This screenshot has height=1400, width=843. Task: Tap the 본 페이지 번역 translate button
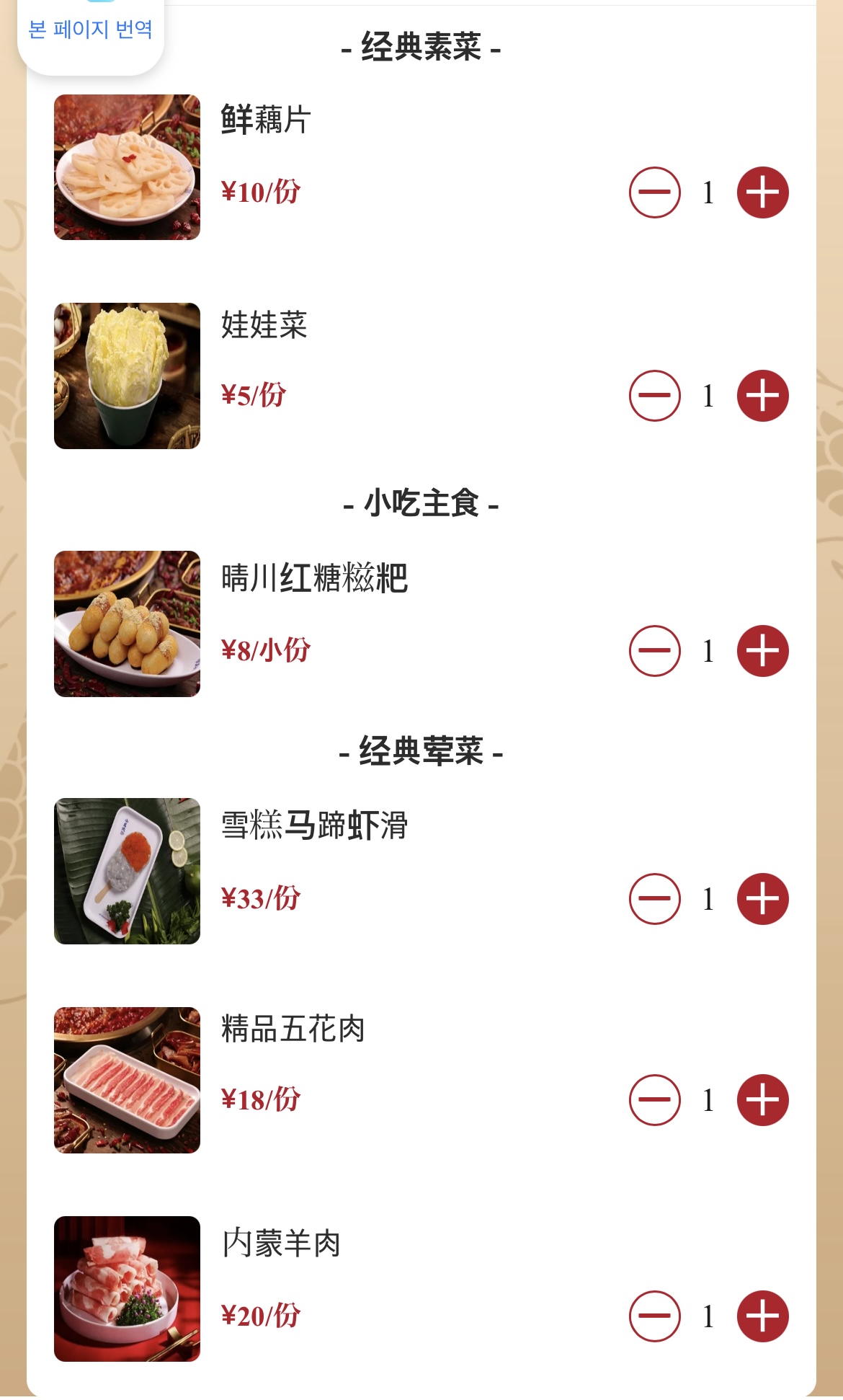pyautogui.click(x=91, y=30)
